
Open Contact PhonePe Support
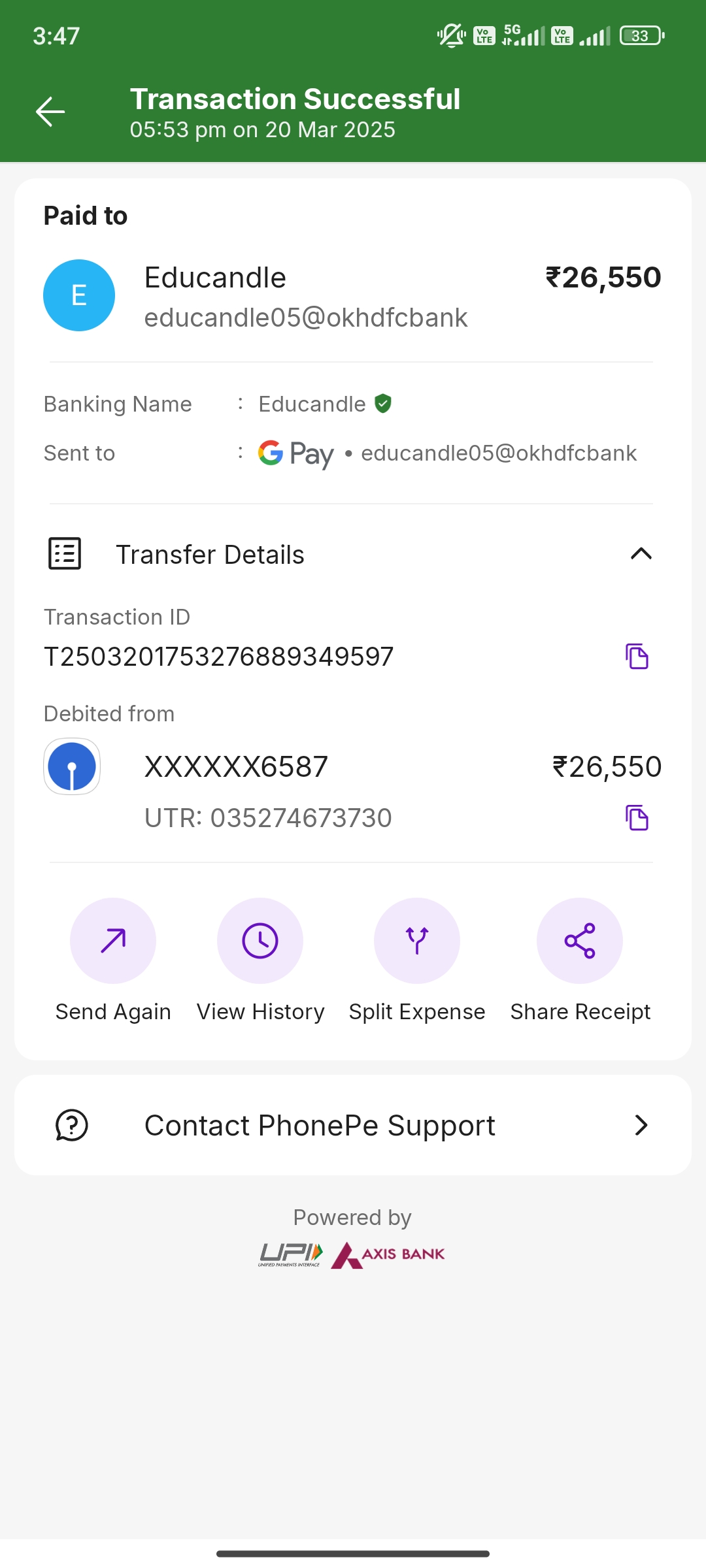[x=353, y=1125]
